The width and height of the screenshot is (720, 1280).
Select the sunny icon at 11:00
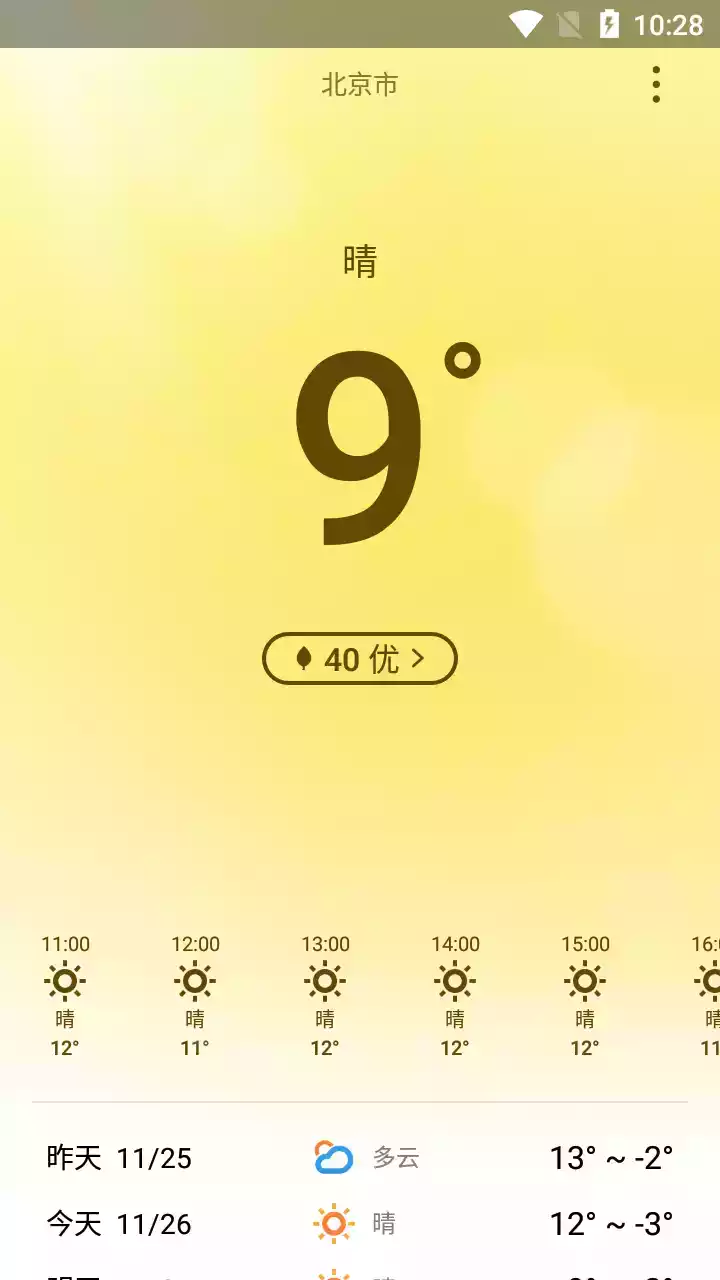pyautogui.click(x=65, y=981)
